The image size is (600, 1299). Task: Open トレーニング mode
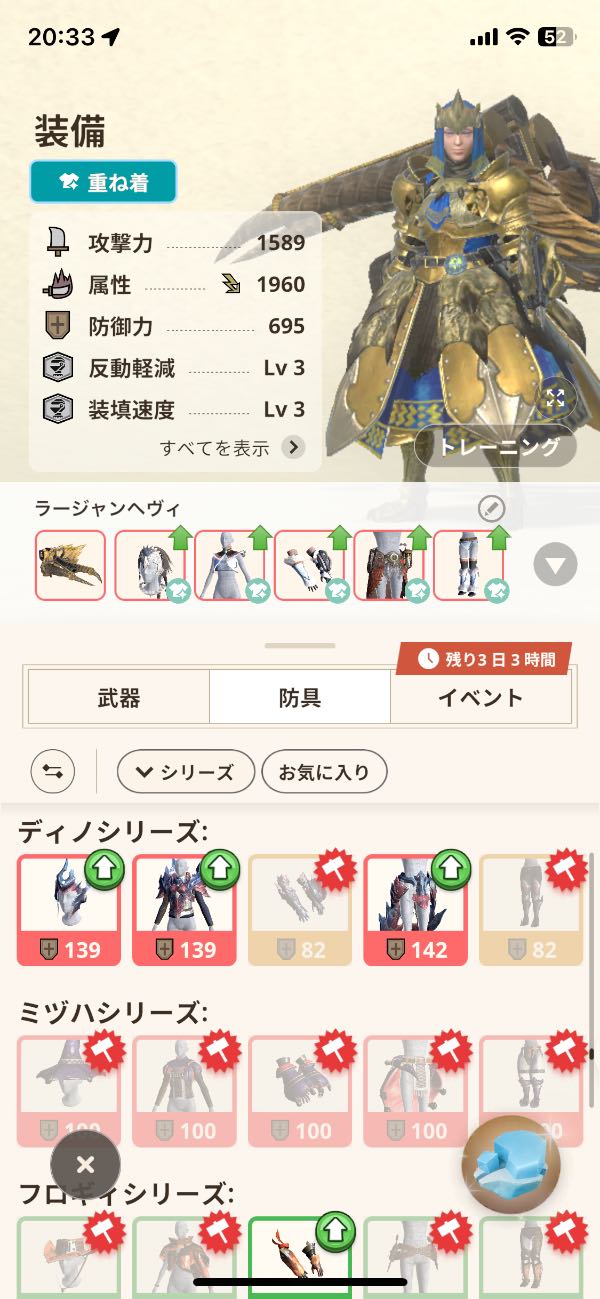[495, 446]
